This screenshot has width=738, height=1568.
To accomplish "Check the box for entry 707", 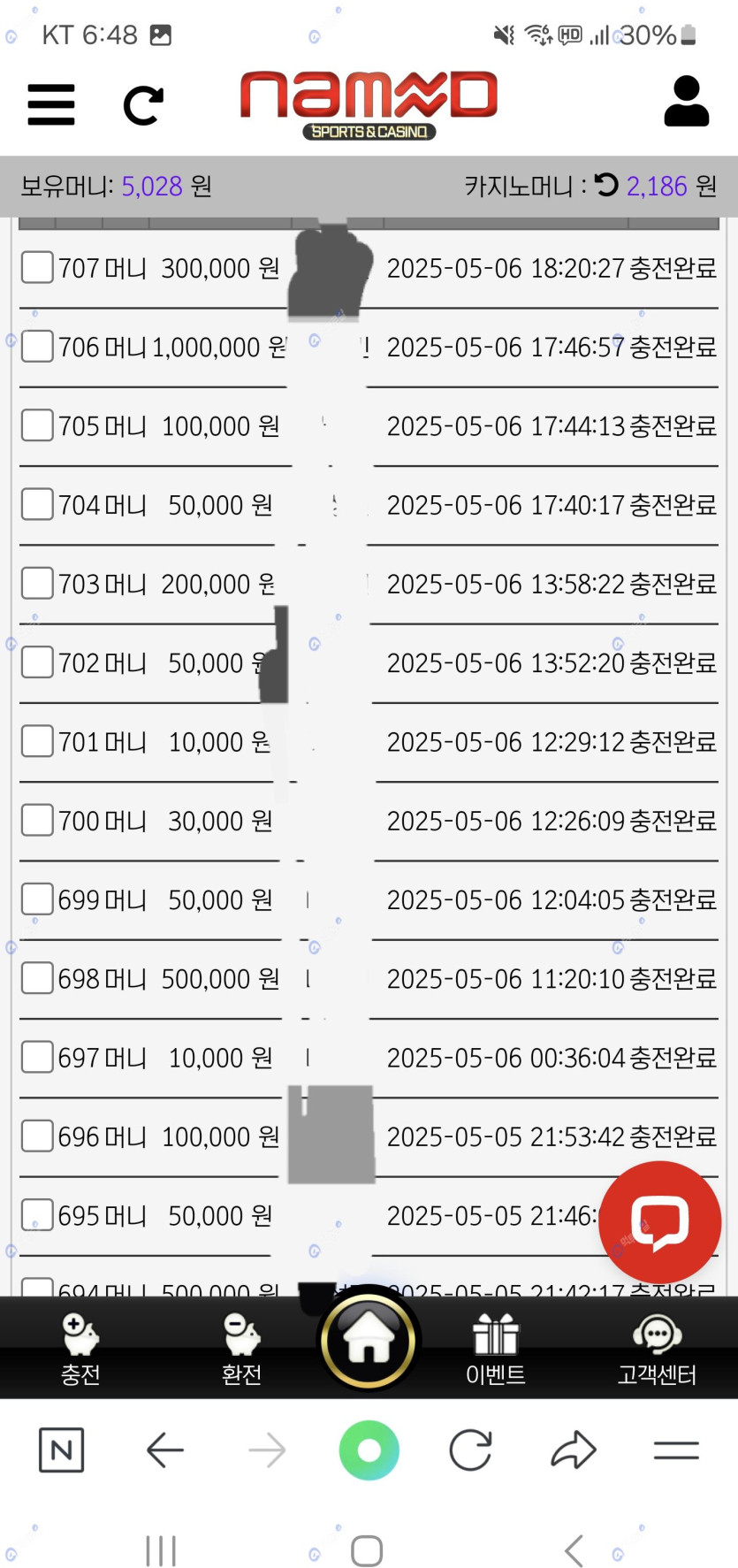I will tap(37, 267).
